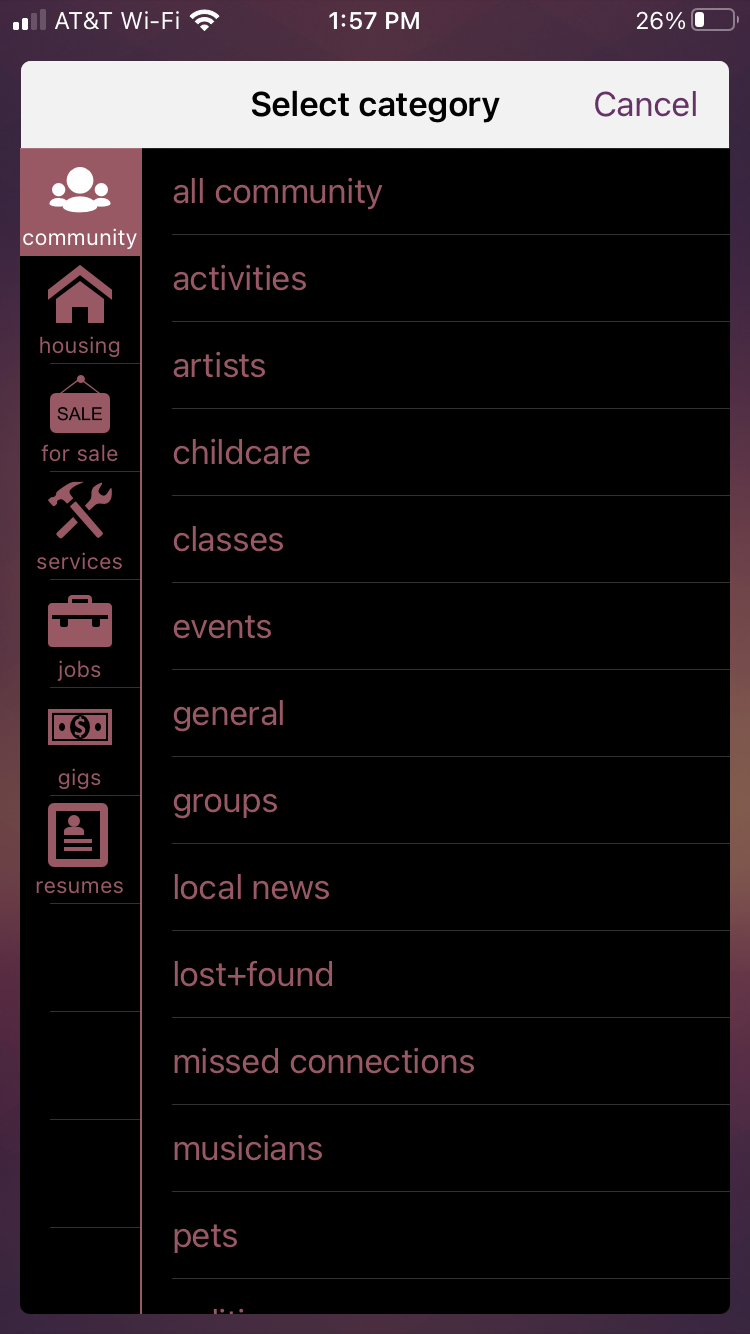Switch to the services category tab
Image resolution: width=750 pixels, height=1334 pixels.
(x=80, y=526)
